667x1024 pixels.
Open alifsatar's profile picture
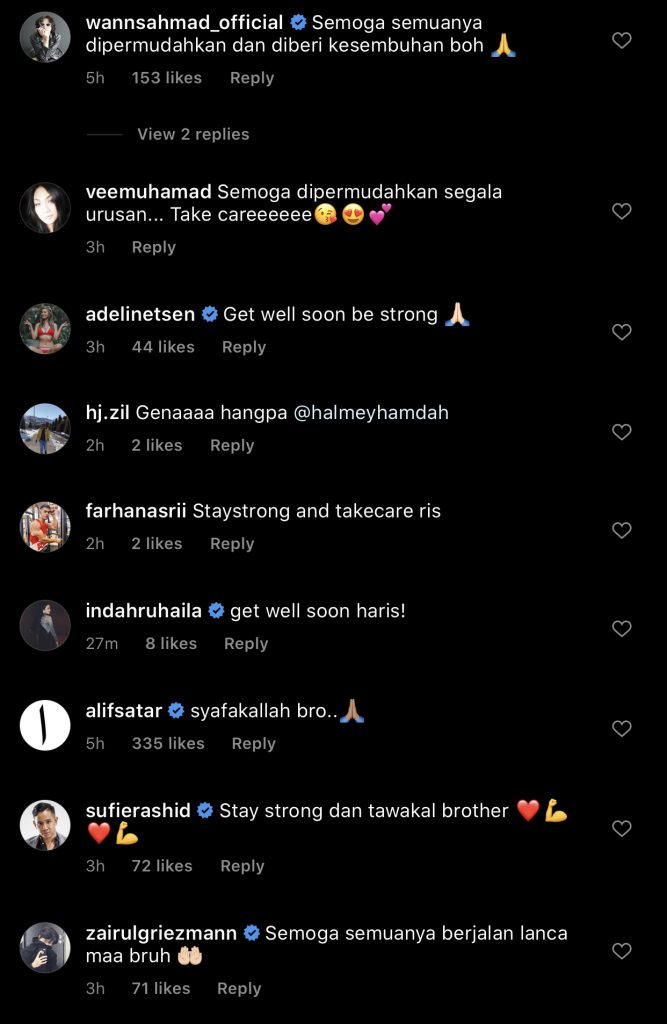[45, 726]
